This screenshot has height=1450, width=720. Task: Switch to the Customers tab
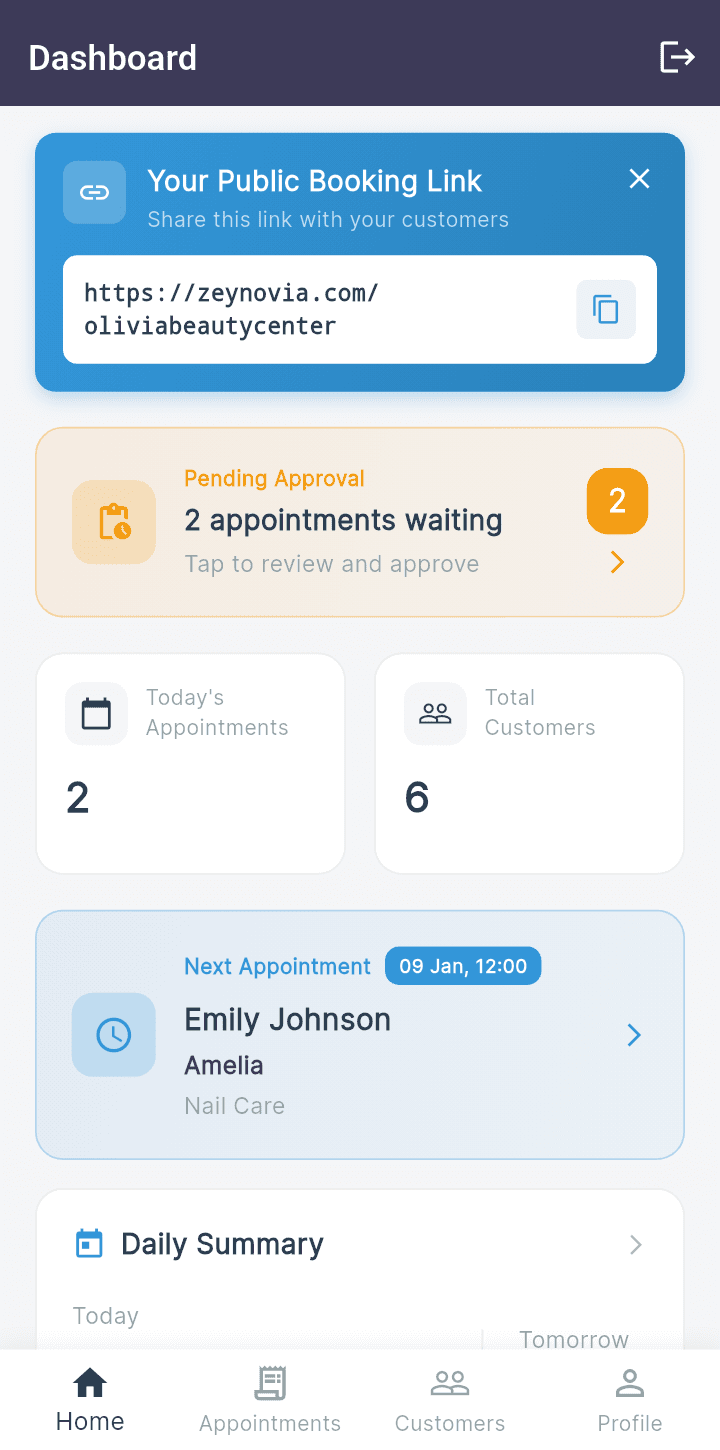tap(450, 1397)
